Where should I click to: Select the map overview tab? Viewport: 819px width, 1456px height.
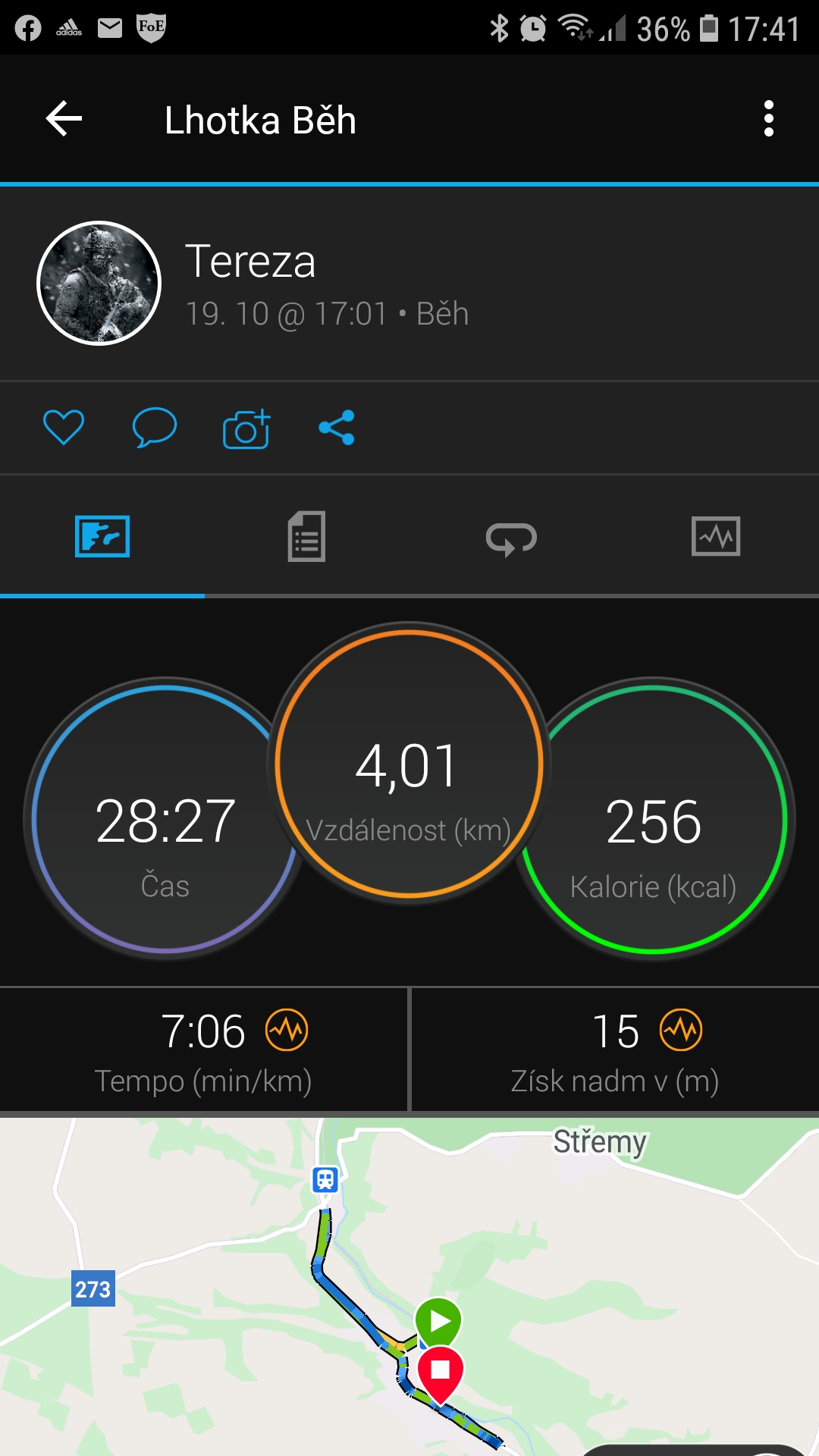[102, 537]
